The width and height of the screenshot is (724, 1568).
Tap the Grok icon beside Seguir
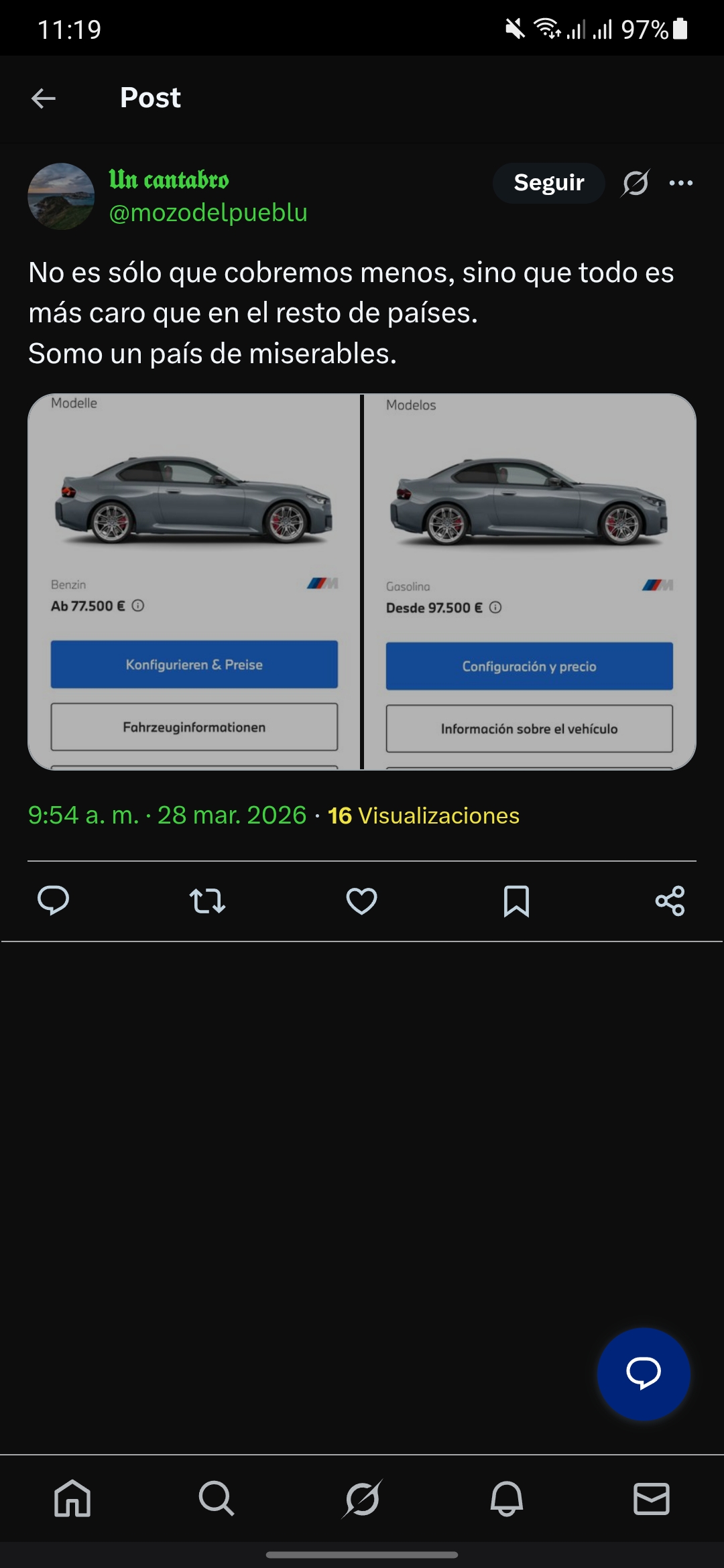635,182
